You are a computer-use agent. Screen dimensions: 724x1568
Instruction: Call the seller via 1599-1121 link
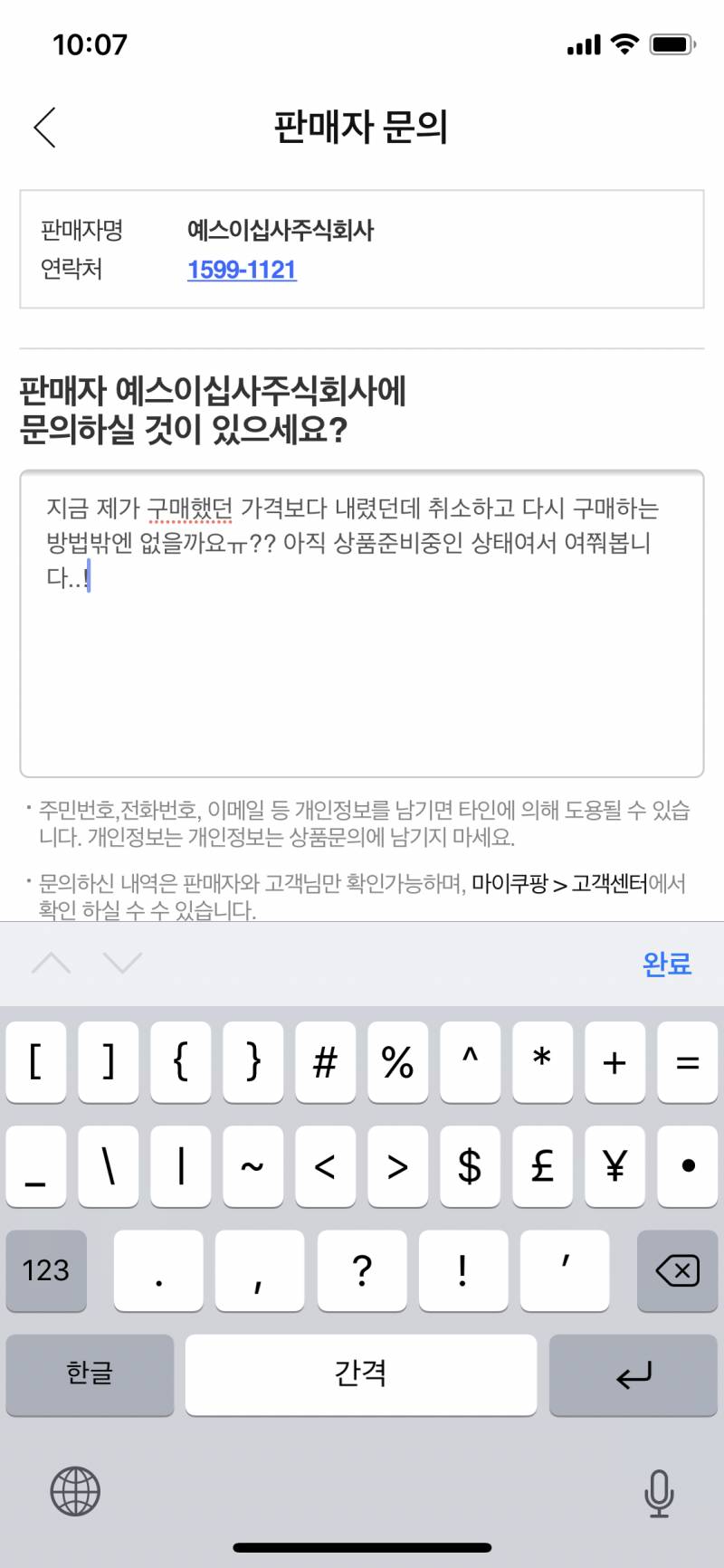(x=242, y=269)
